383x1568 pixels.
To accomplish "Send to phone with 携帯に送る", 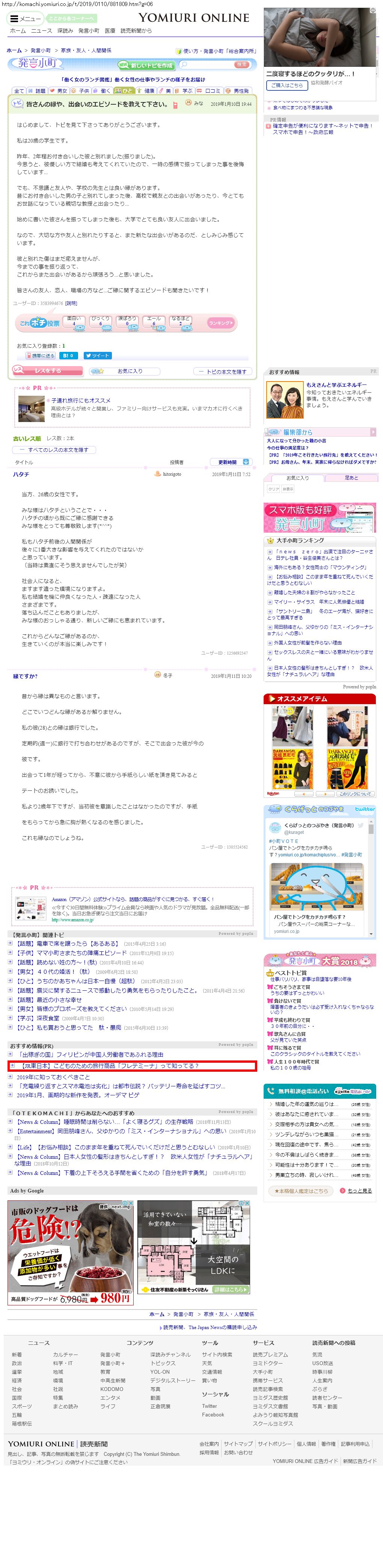I will tap(40, 356).
